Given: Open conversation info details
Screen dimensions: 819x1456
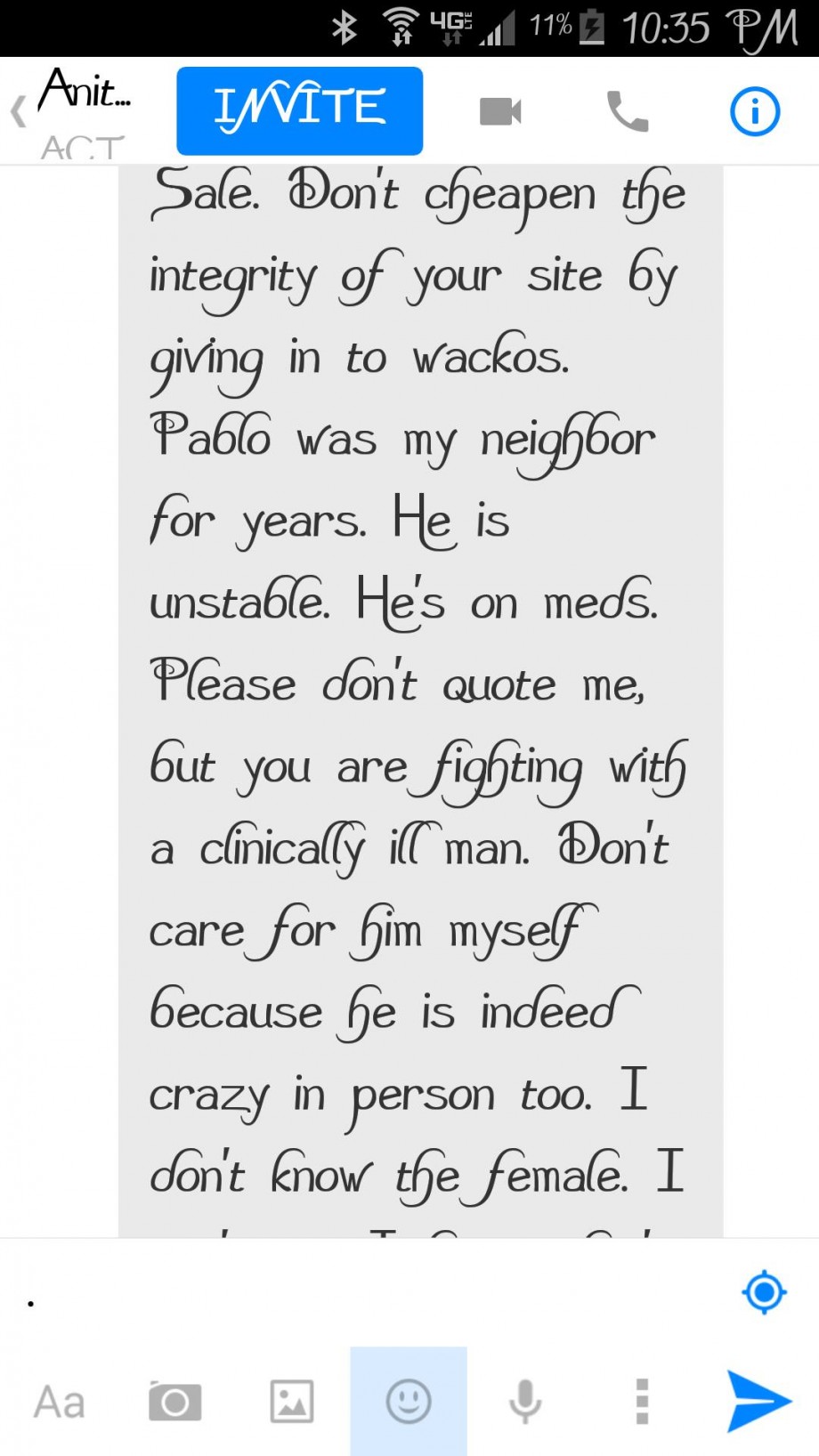Looking at the screenshot, I should [x=755, y=112].
